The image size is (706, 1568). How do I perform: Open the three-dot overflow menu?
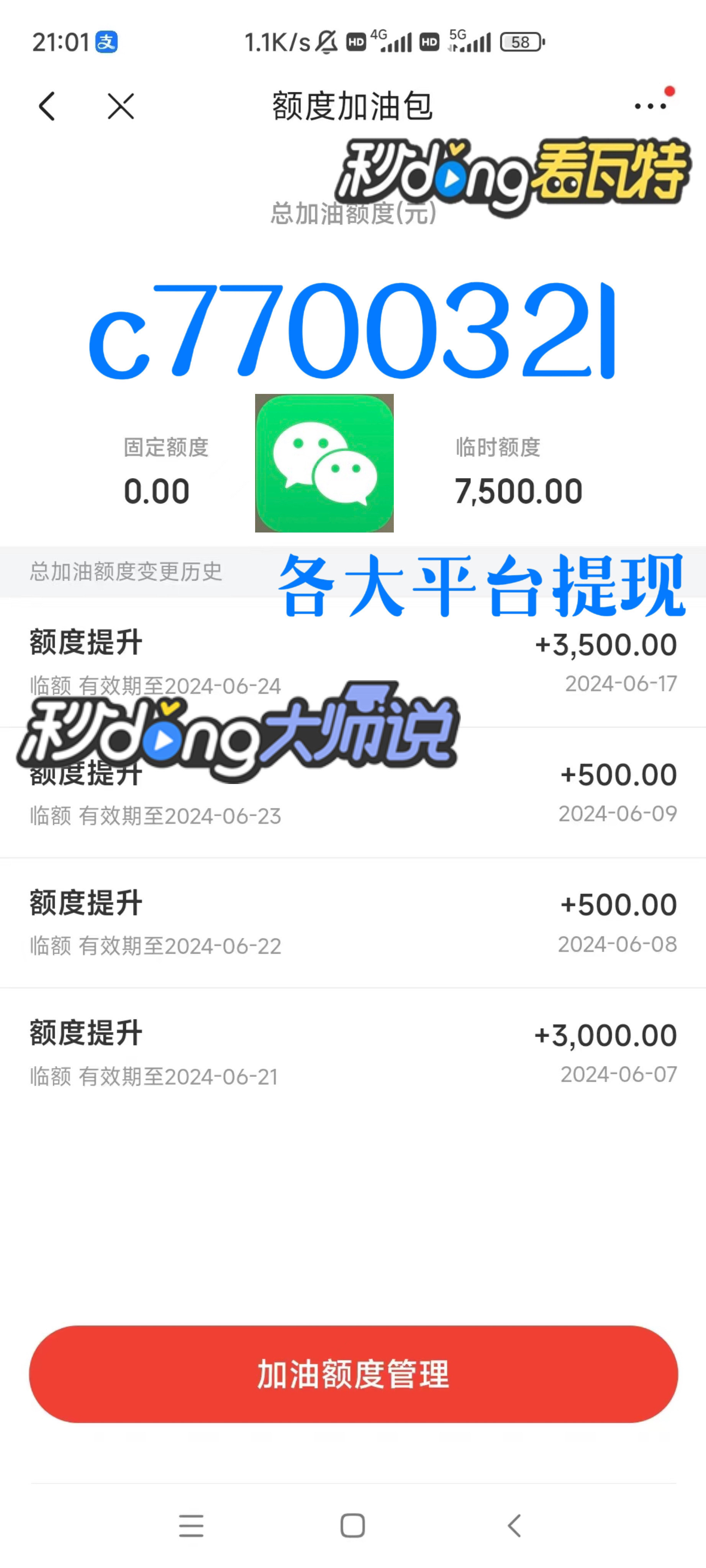[650, 106]
